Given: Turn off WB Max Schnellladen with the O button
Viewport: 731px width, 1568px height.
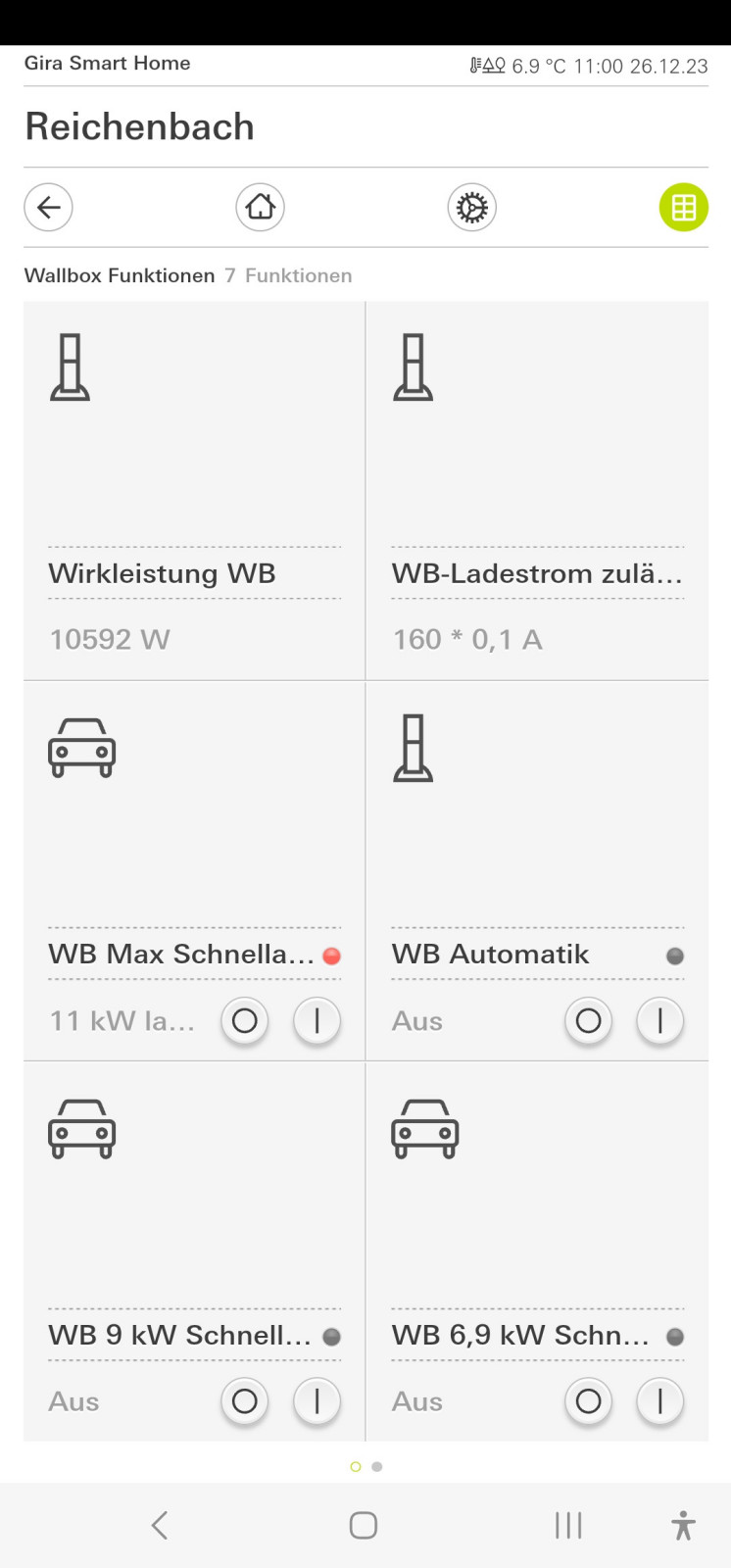Looking at the screenshot, I should click(244, 1020).
